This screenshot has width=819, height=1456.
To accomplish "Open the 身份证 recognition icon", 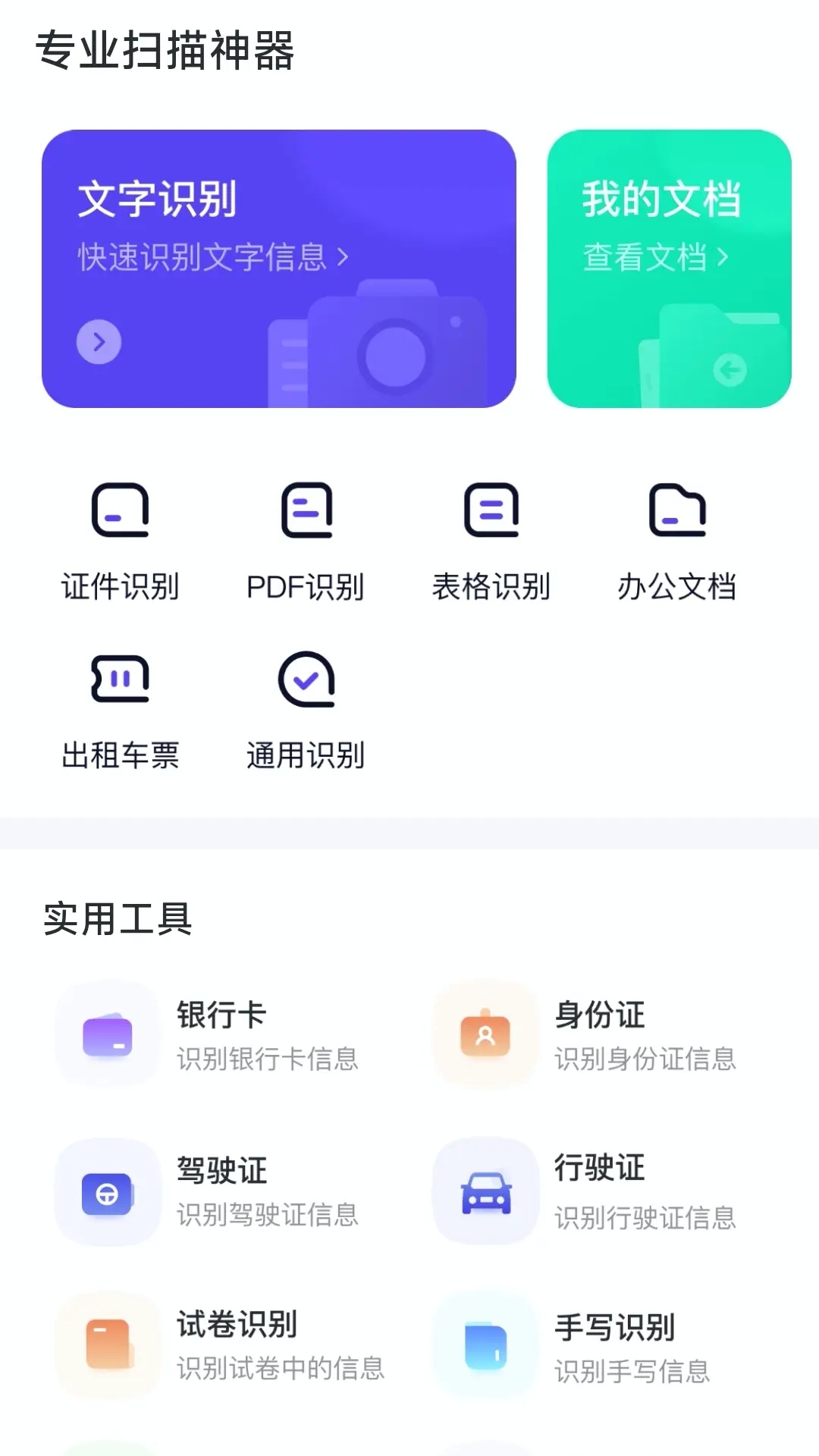I will pyautogui.click(x=485, y=1035).
